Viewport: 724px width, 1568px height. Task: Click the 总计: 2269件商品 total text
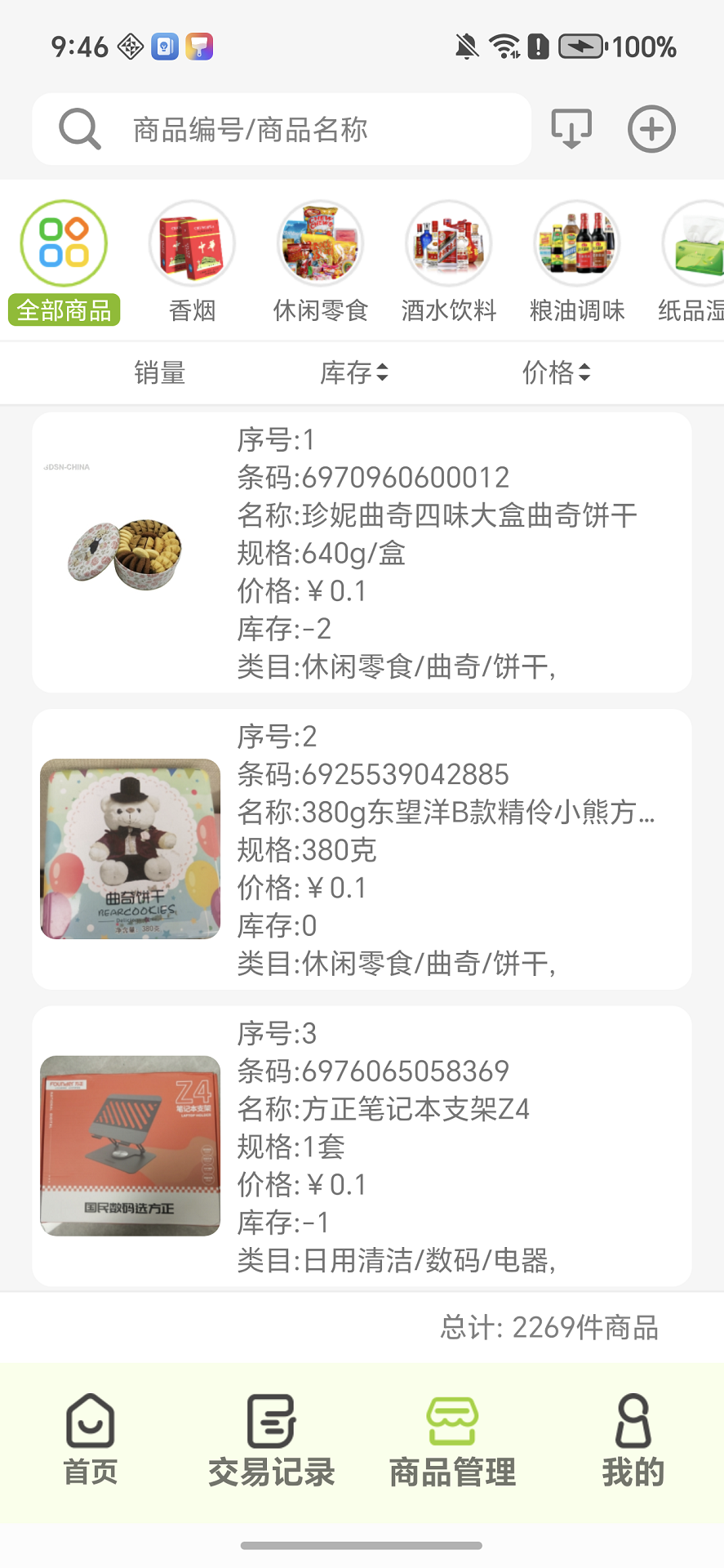[550, 1328]
